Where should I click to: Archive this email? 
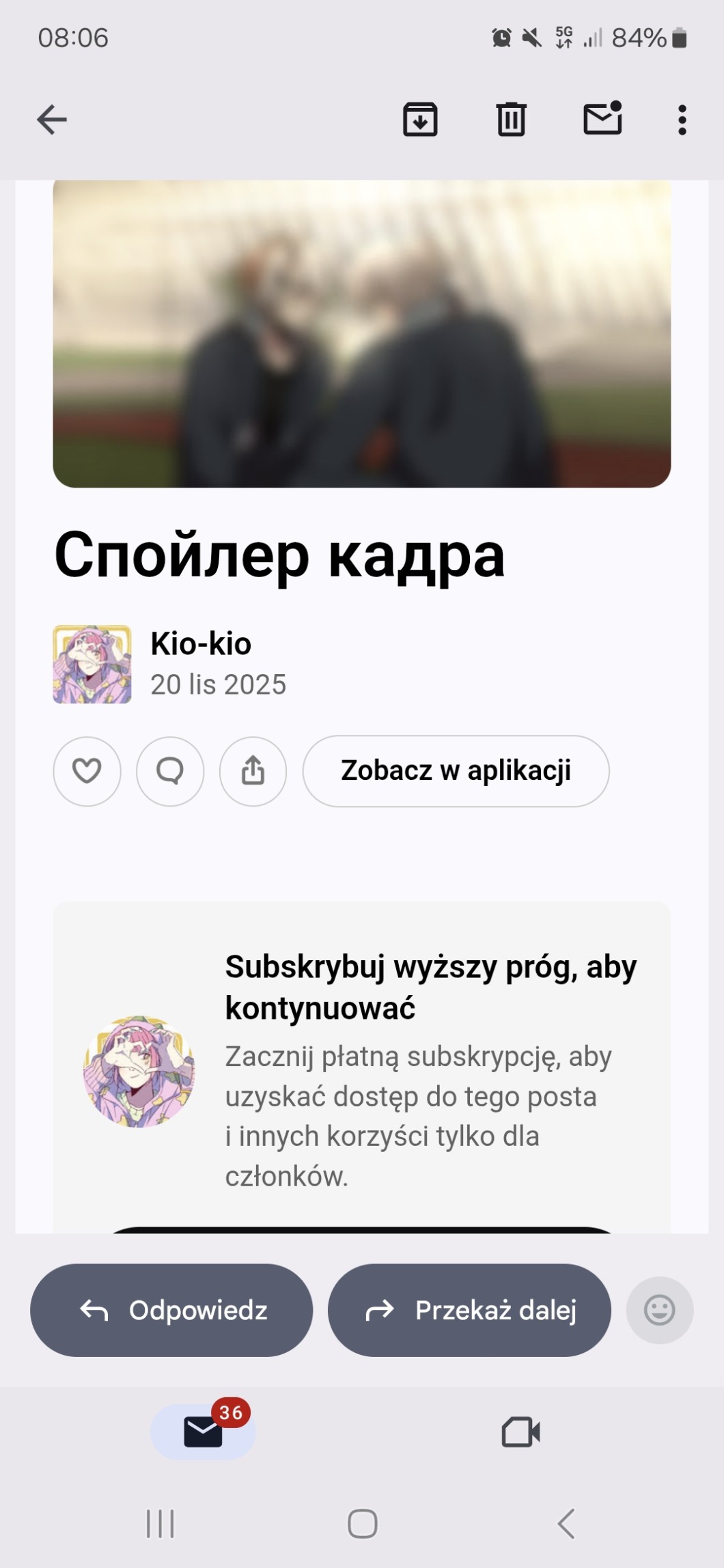tap(420, 120)
